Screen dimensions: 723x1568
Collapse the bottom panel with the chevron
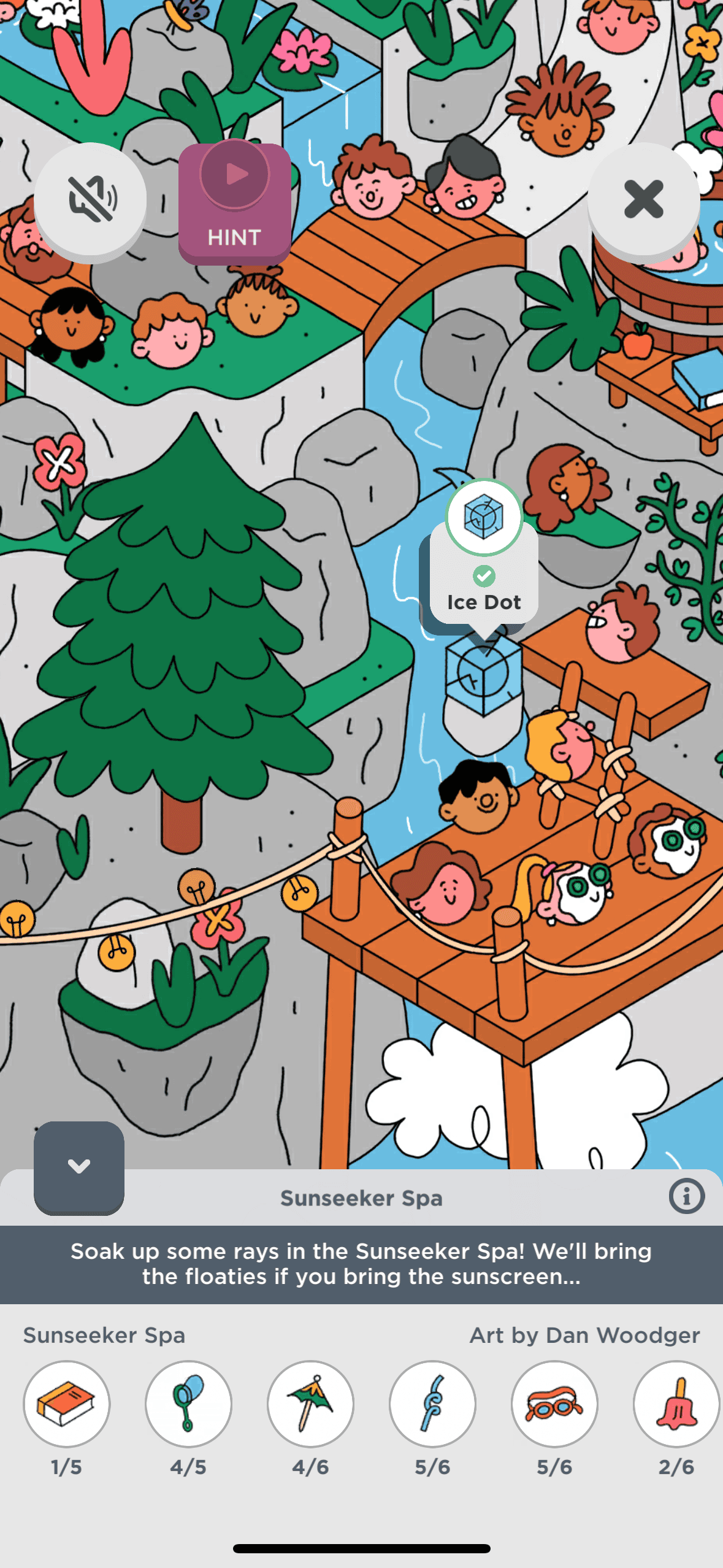pyautogui.click(x=79, y=1167)
